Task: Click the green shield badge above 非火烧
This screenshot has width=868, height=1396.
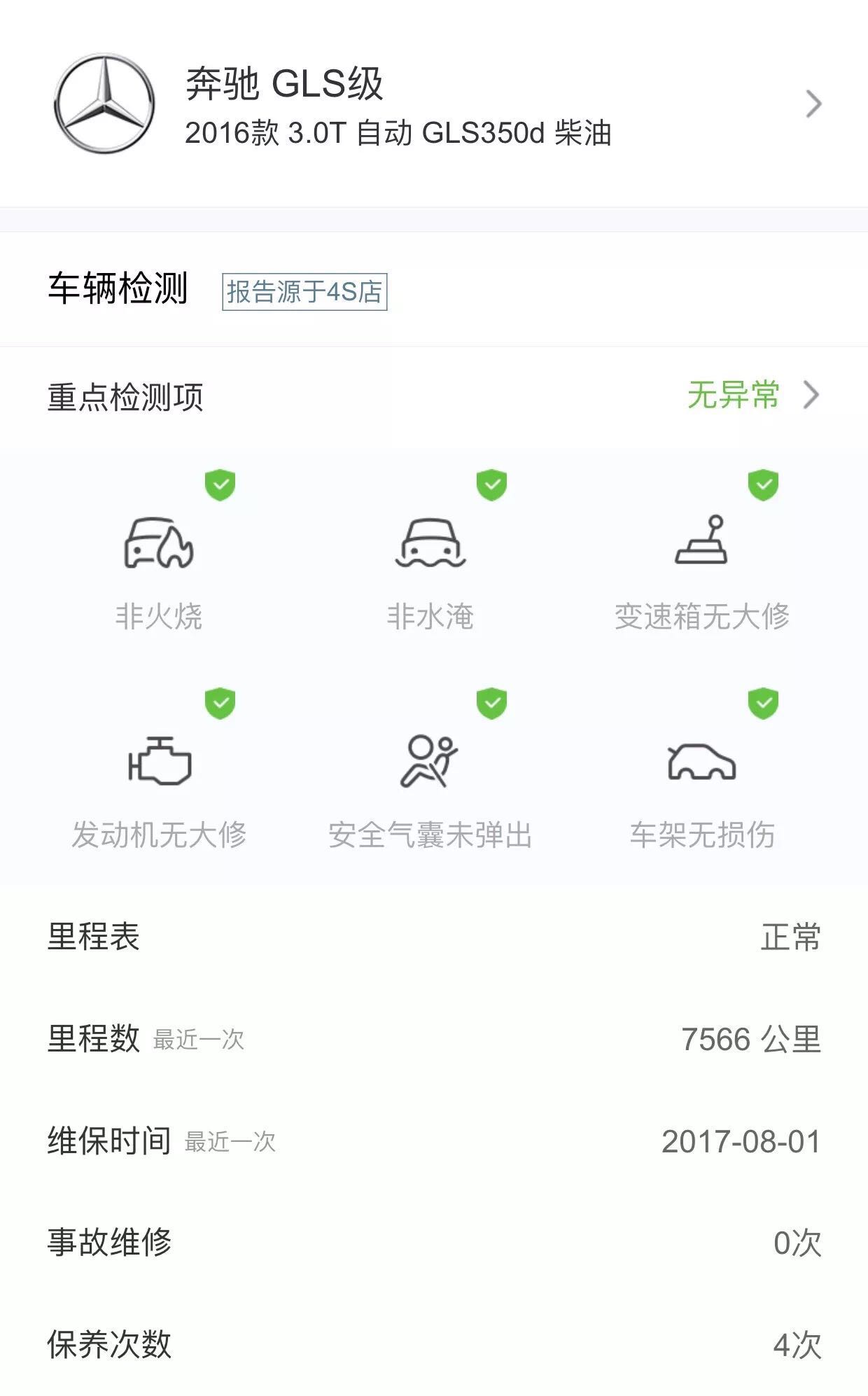Action: (219, 486)
